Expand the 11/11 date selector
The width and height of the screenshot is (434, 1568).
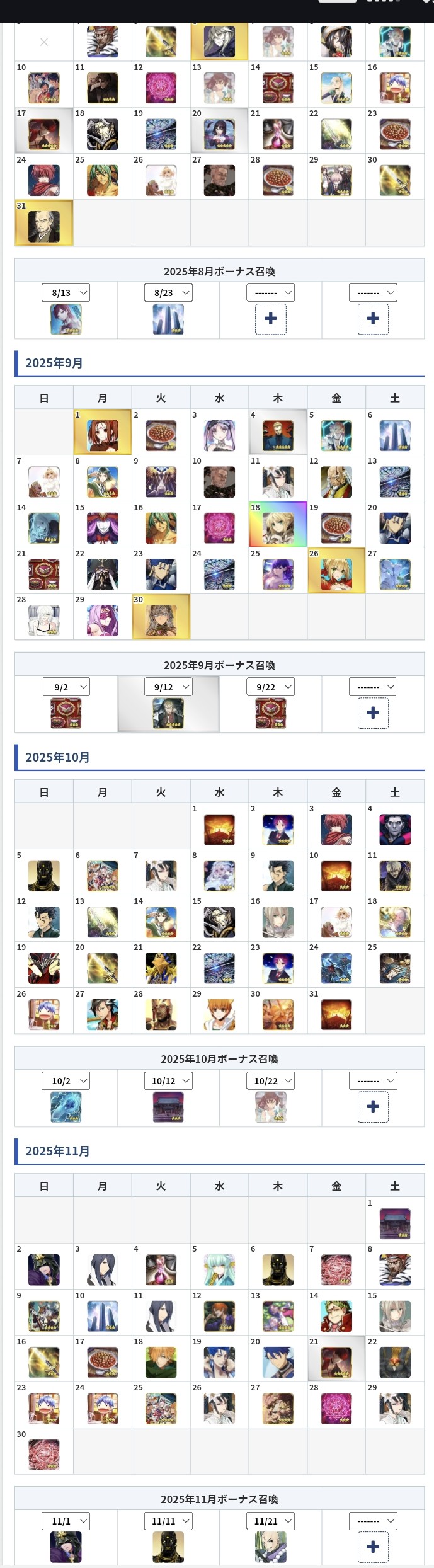[168, 1521]
